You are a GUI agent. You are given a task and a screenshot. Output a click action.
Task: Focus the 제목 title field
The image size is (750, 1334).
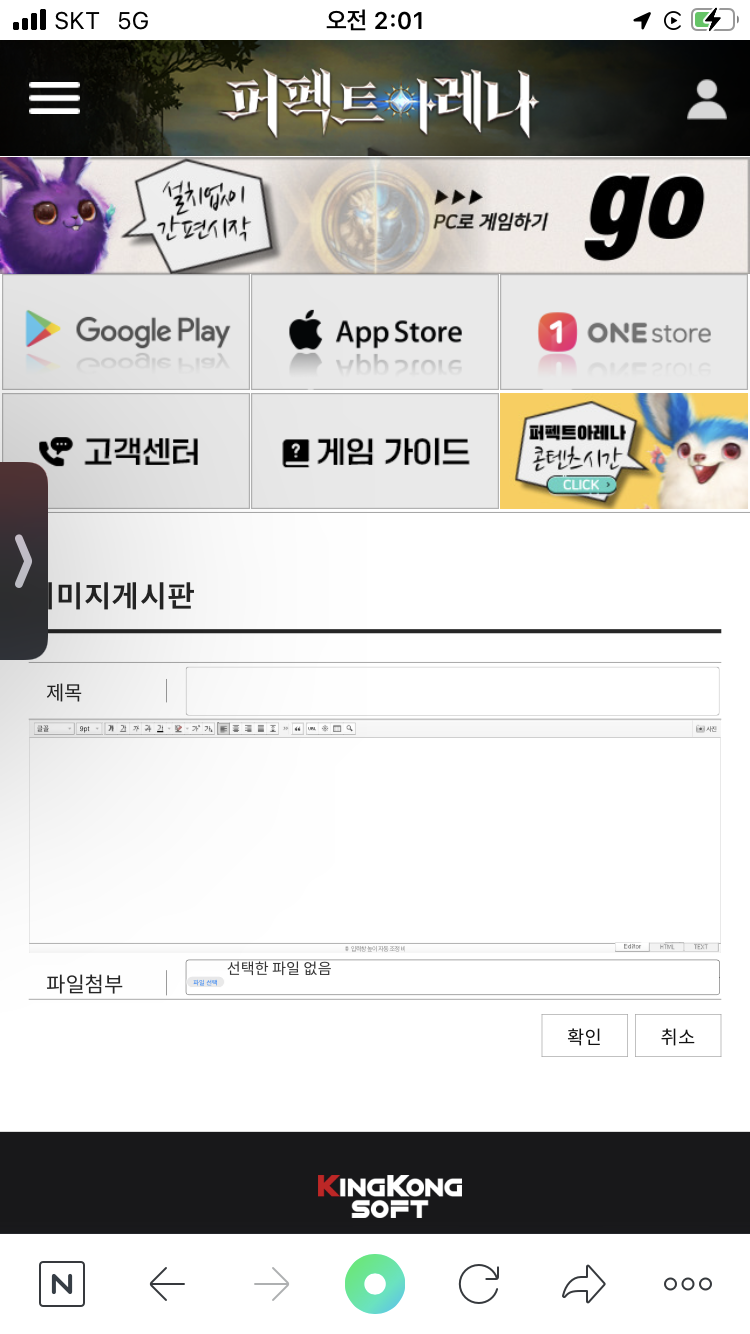click(452, 691)
